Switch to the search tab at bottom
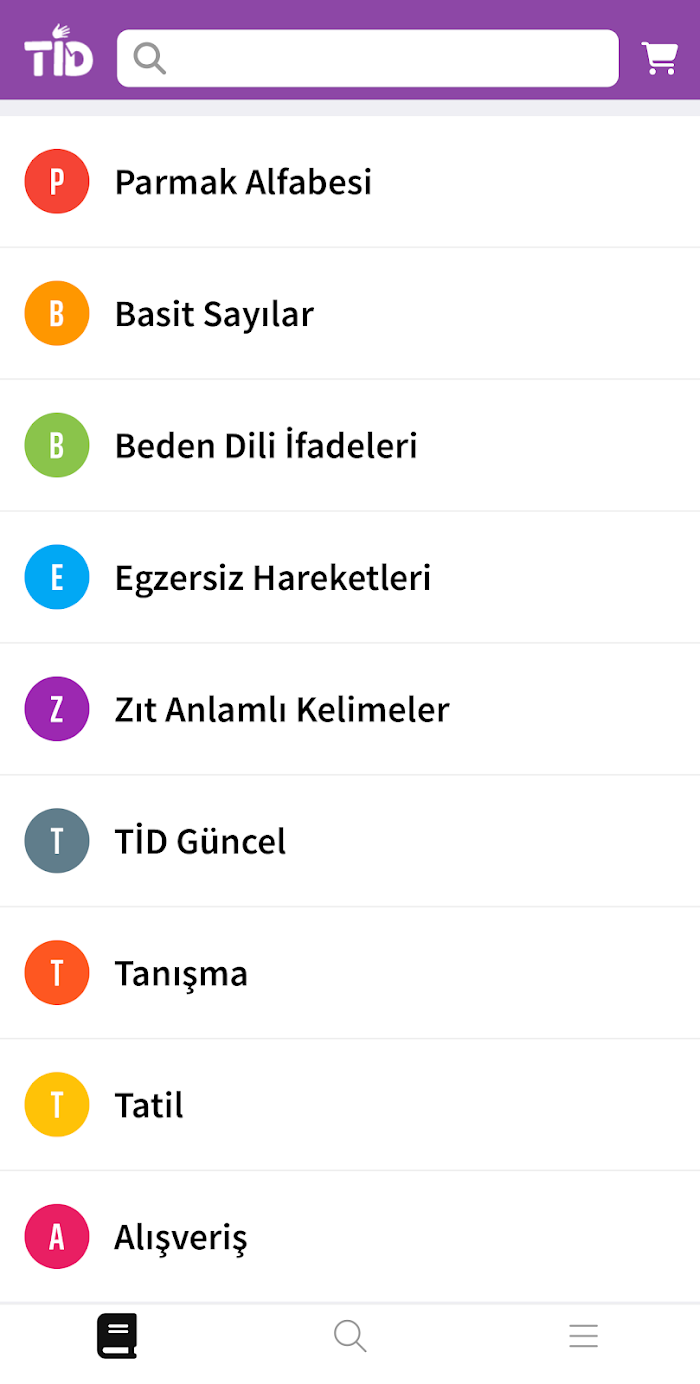Image resolution: width=700 pixels, height=1384 pixels. click(x=350, y=1336)
